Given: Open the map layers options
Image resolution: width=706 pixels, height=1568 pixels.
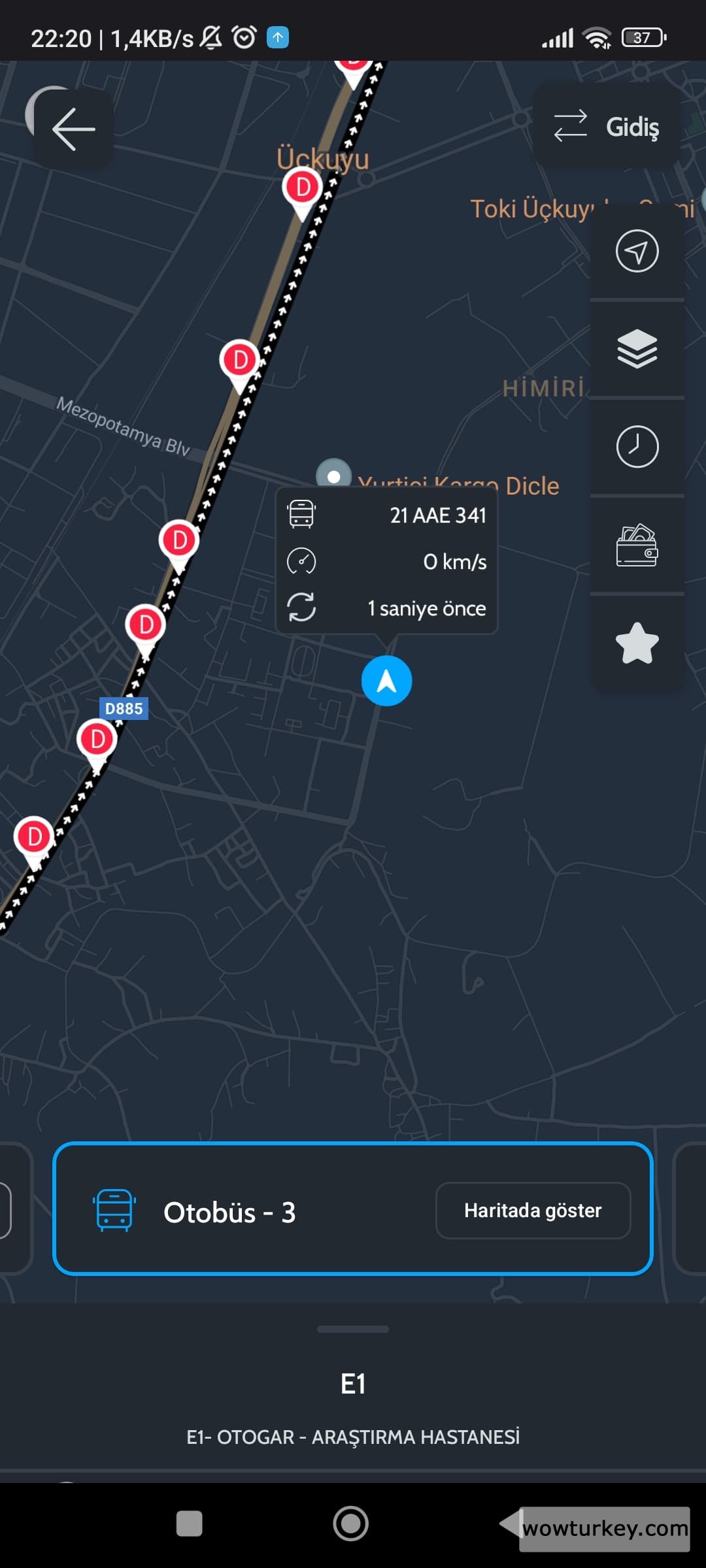Looking at the screenshot, I should [637, 349].
